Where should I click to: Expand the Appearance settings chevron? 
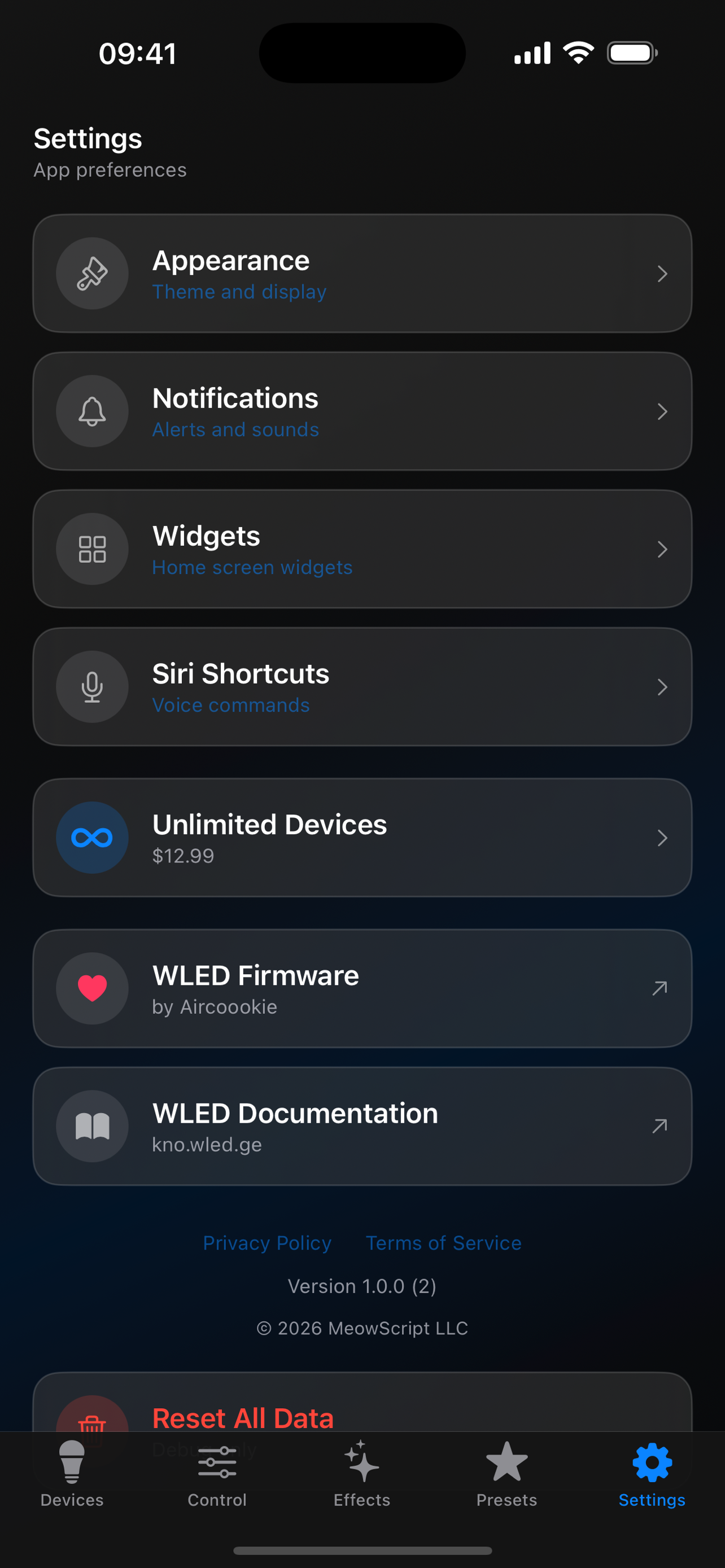(x=663, y=274)
